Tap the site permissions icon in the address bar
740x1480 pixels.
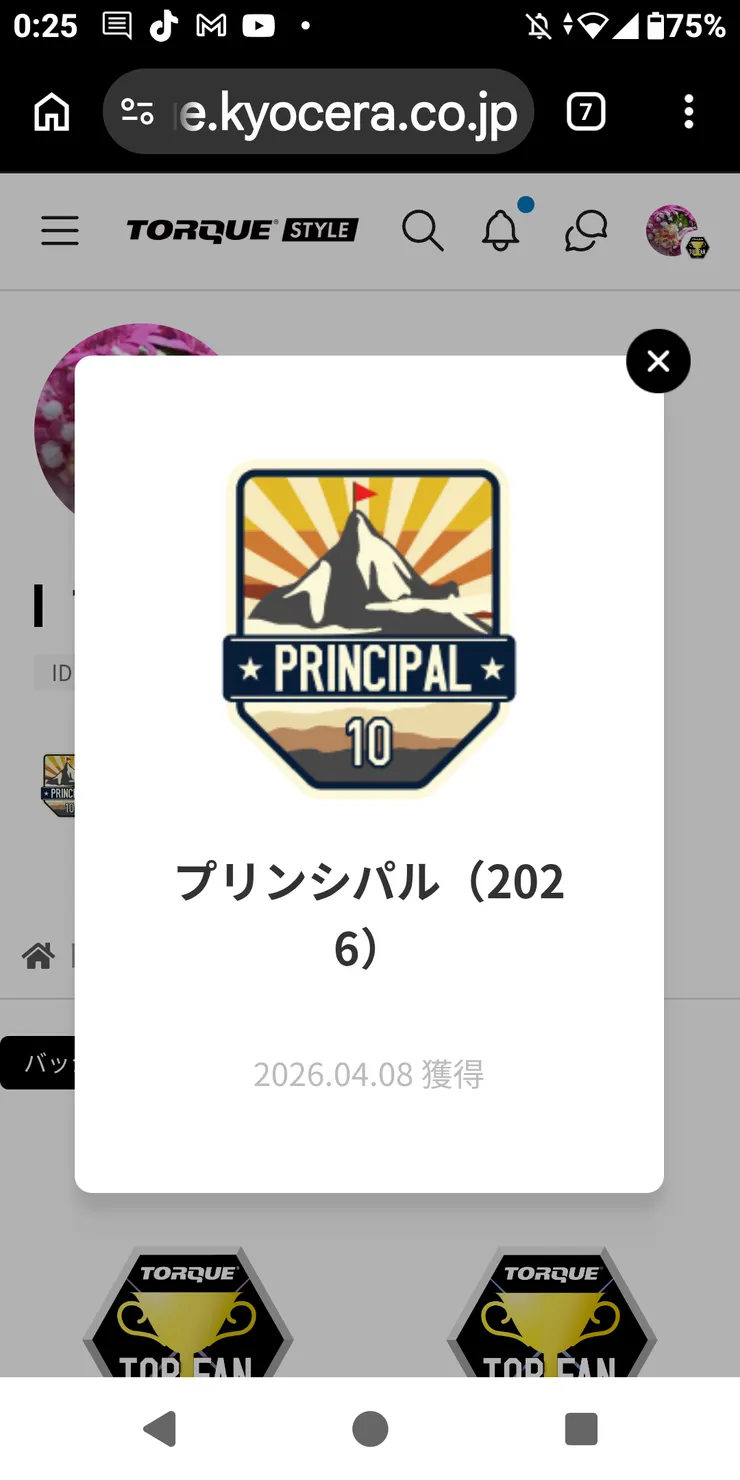click(x=138, y=111)
